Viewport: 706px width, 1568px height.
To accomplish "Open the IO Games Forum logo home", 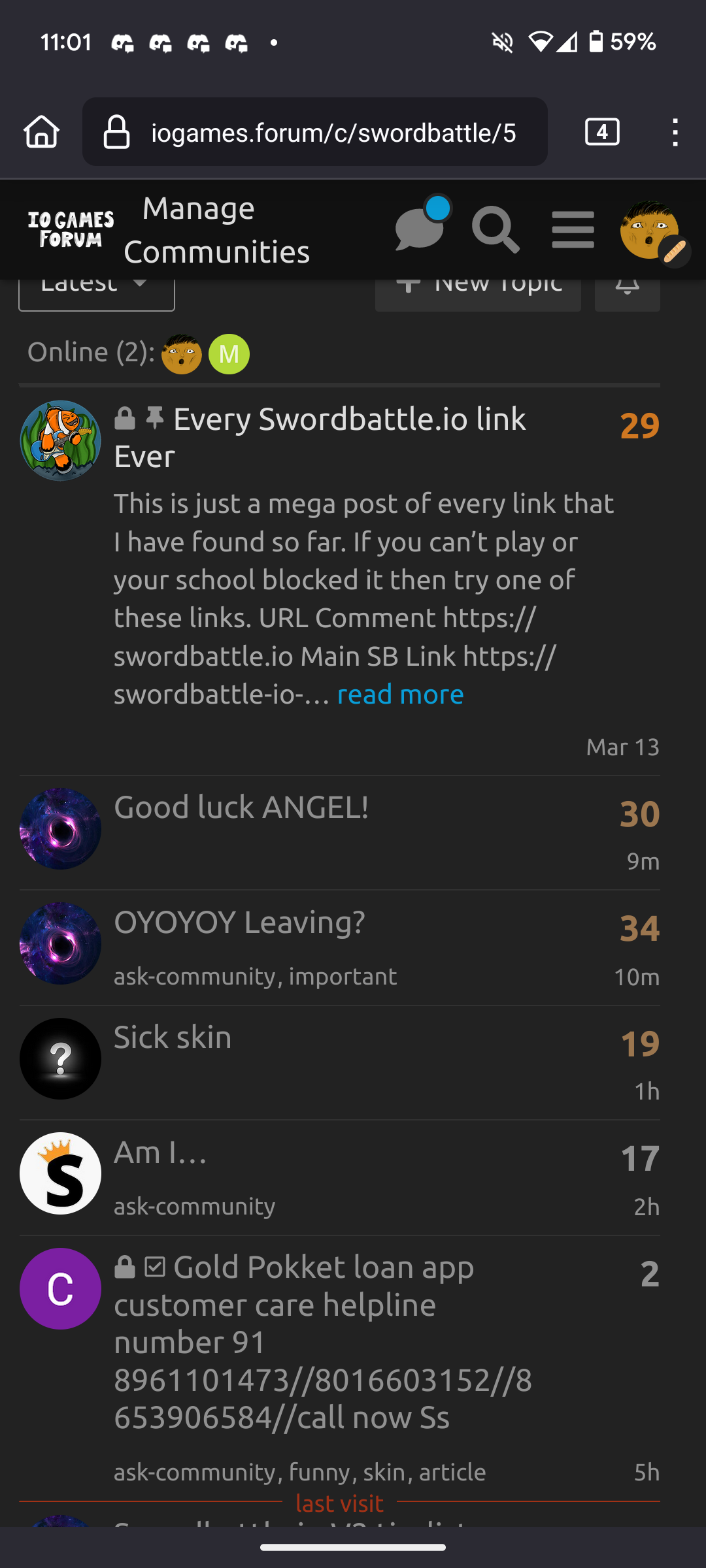I will click(71, 229).
